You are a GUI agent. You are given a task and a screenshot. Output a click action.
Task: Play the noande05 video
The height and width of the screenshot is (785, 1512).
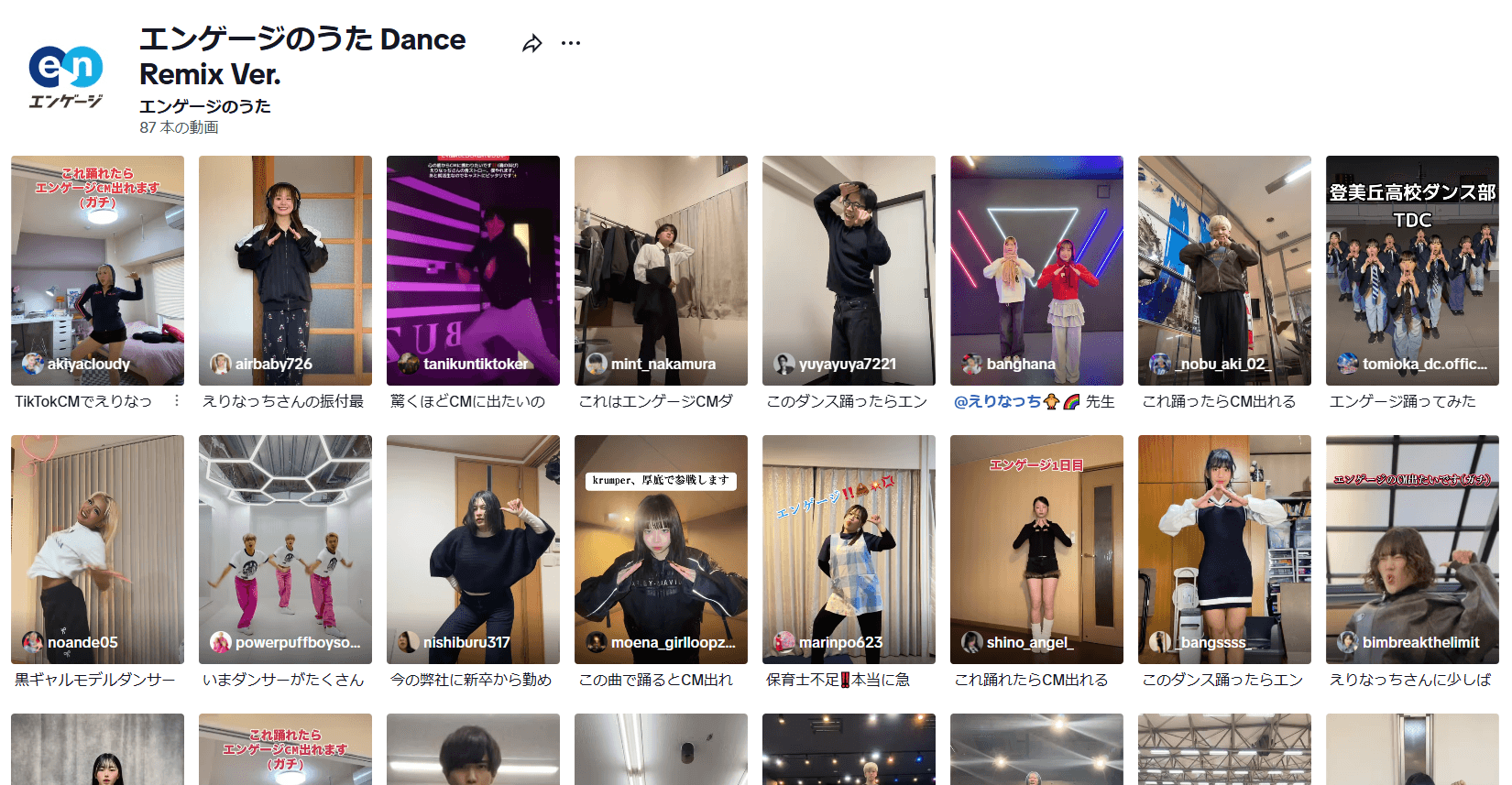(97, 549)
